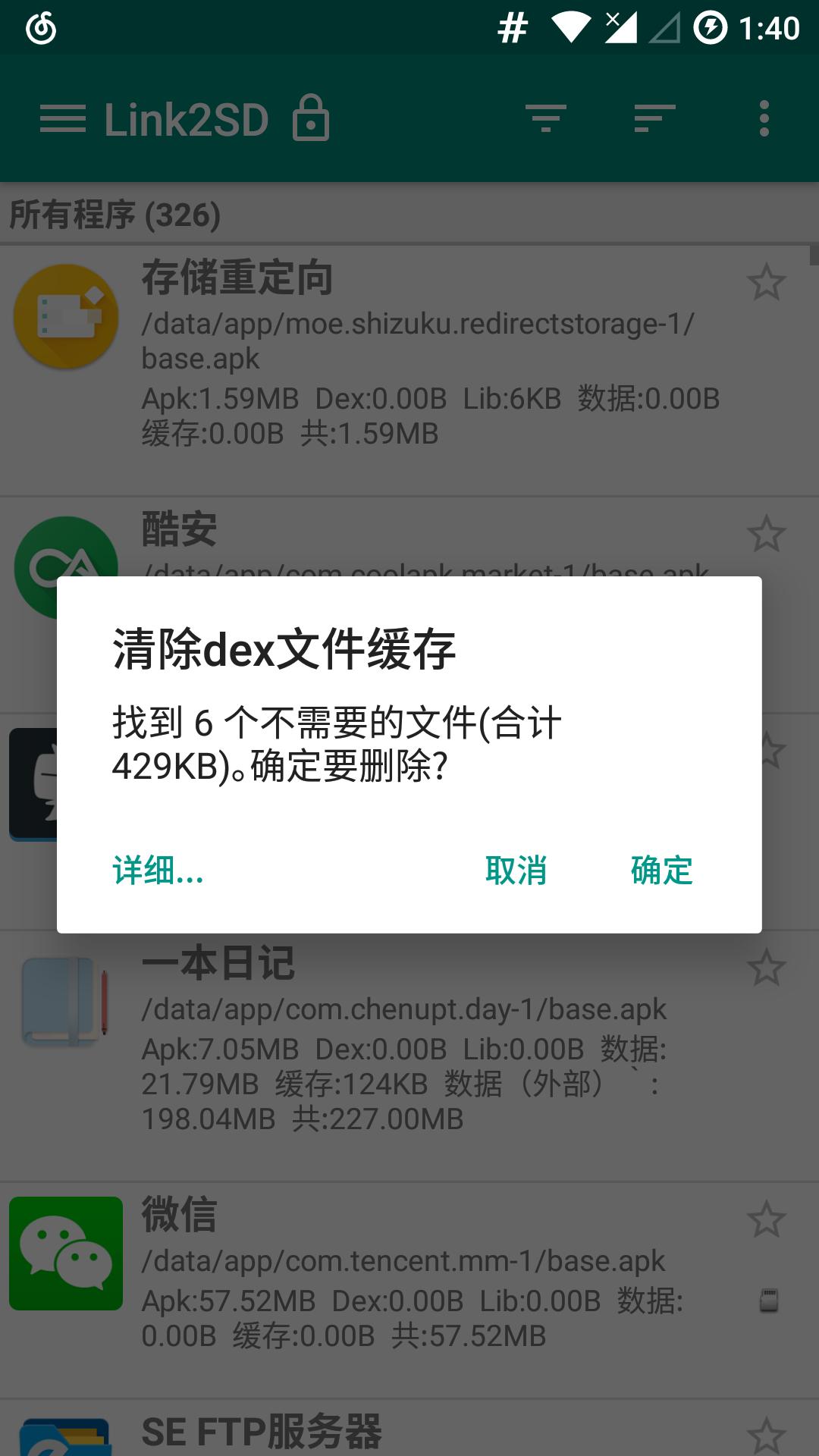Tap 取消 to cancel the dialog
This screenshot has width=819, height=1456.
coord(516,870)
